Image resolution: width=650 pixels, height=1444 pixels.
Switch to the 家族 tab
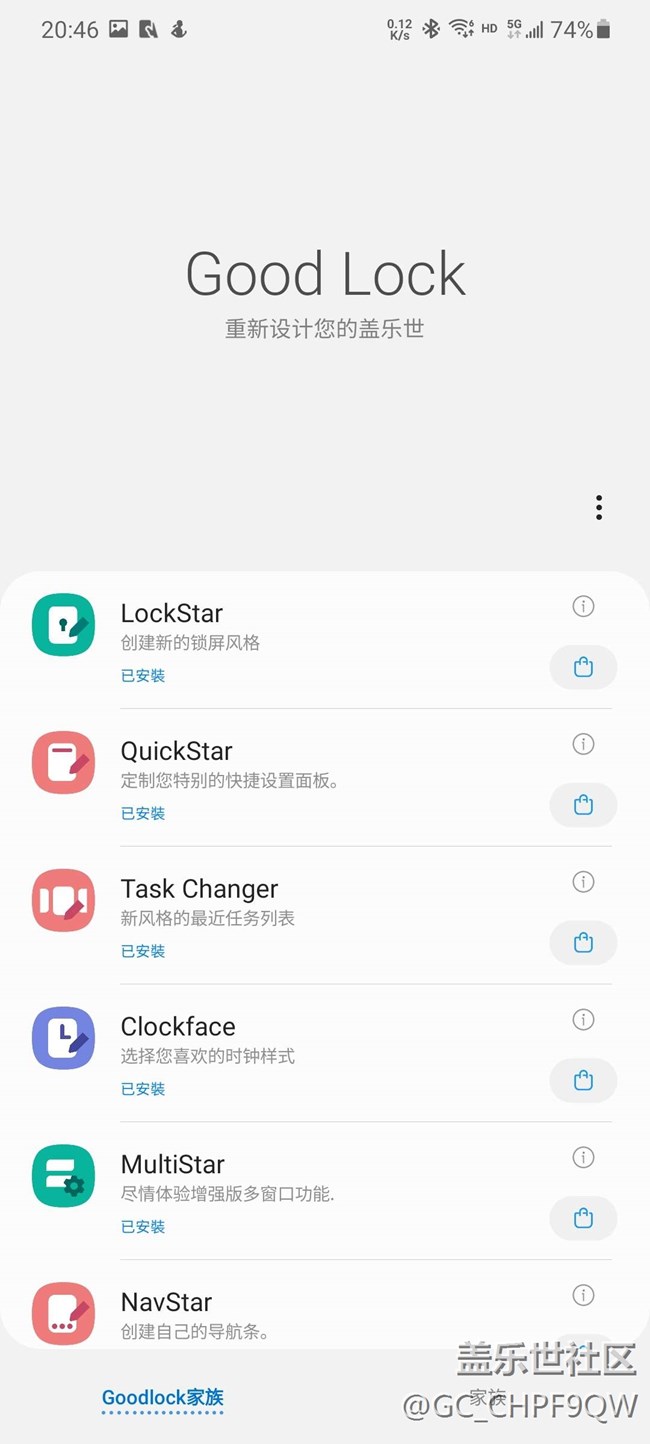coord(488,1398)
